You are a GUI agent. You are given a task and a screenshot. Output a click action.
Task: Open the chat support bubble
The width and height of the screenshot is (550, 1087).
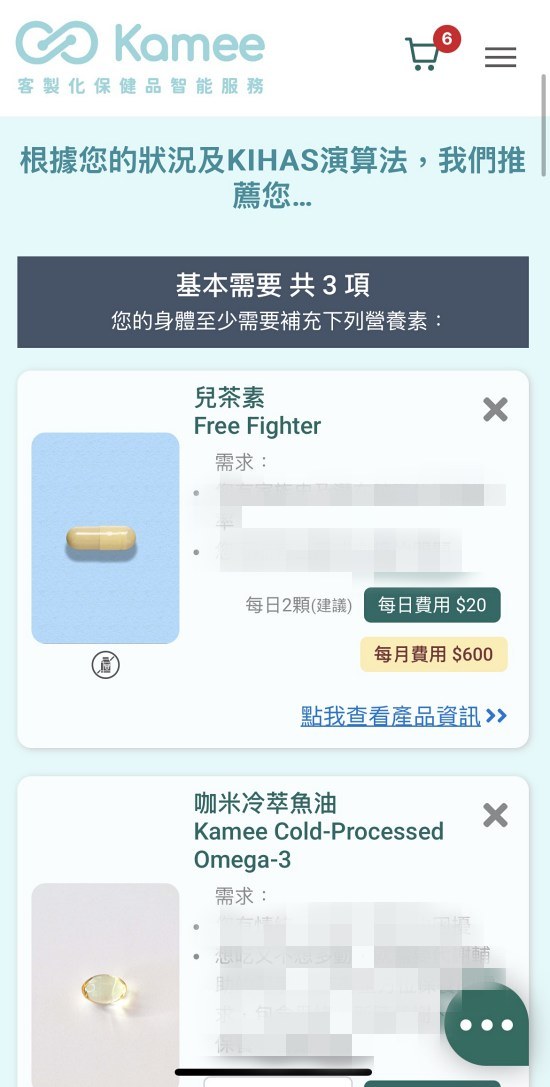click(486, 1024)
